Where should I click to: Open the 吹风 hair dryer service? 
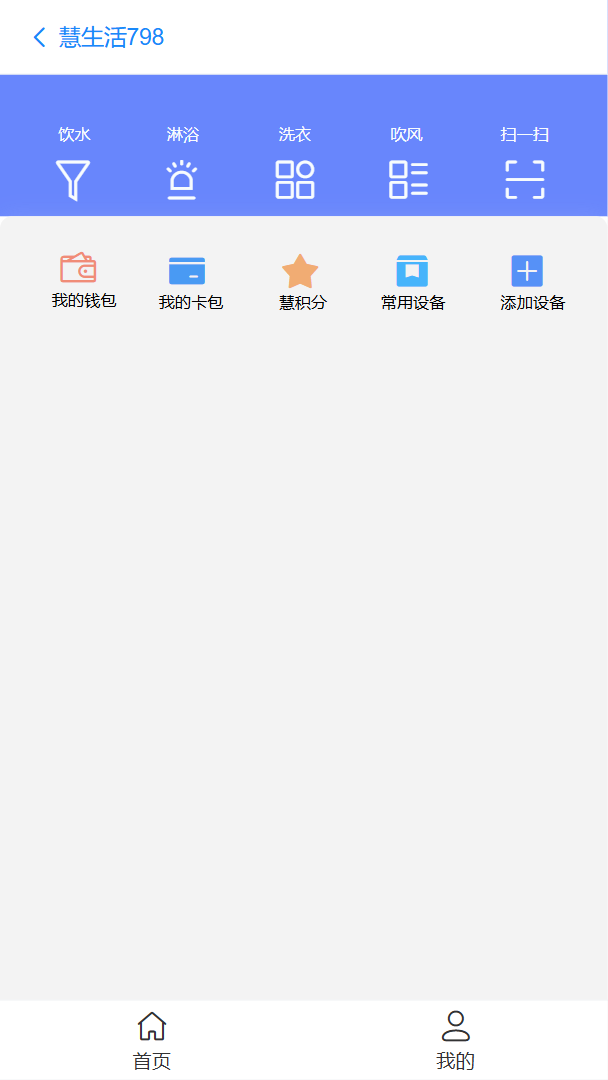tap(407, 163)
